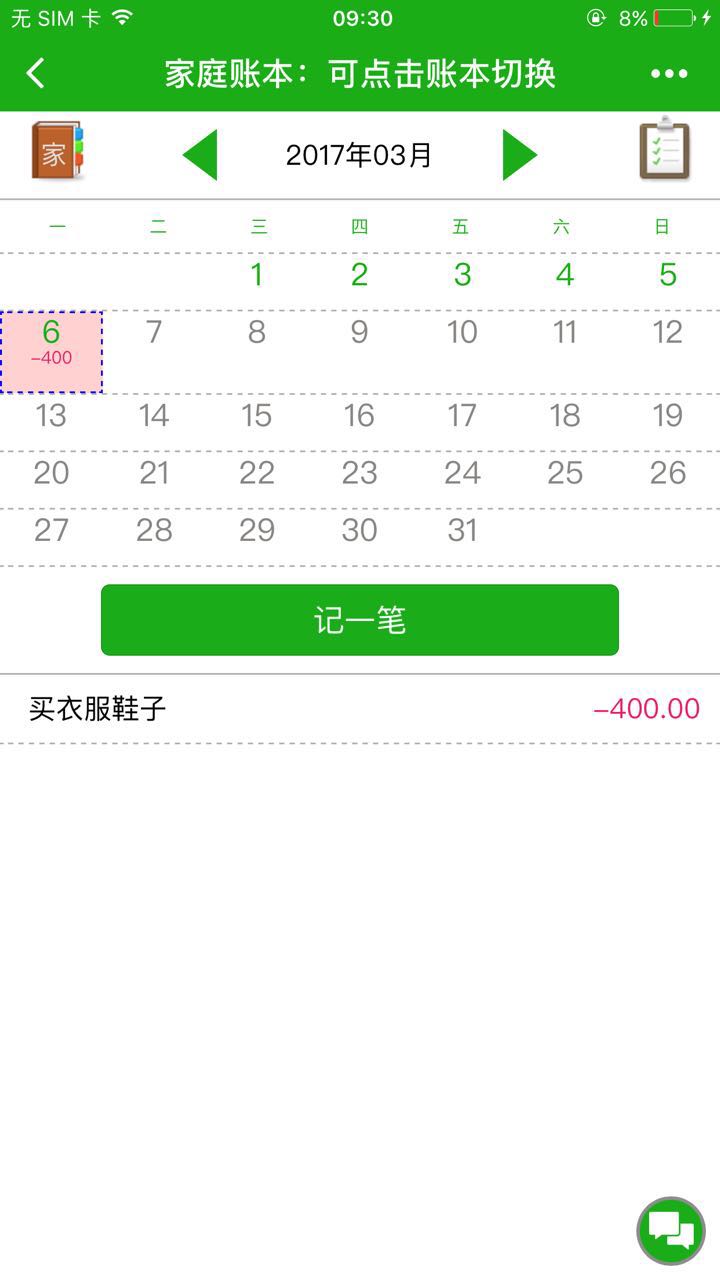Open the chat bubble floating button
The height and width of the screenshot is (1280, 720).
tap(671, 1231)
